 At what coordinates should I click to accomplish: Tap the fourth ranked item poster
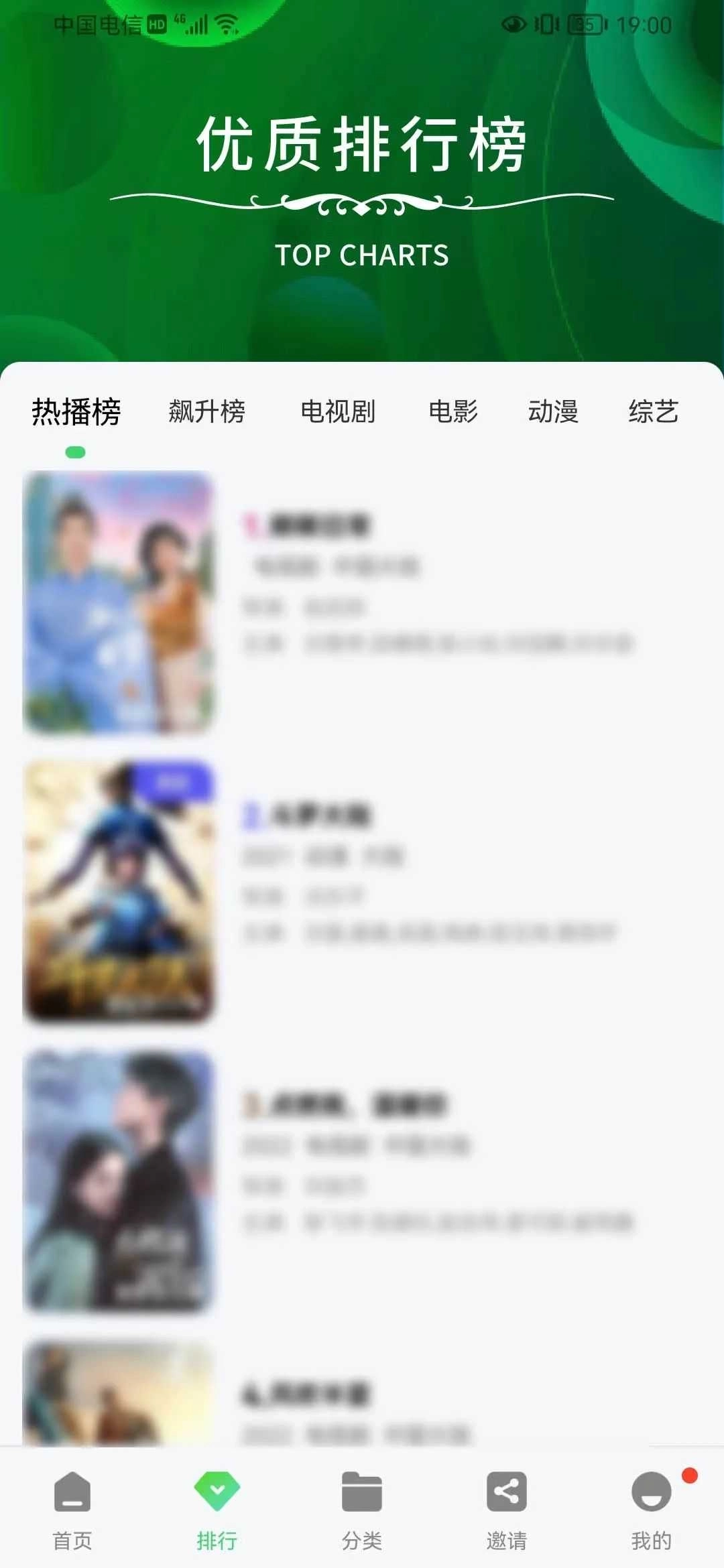pos(118,1407)
